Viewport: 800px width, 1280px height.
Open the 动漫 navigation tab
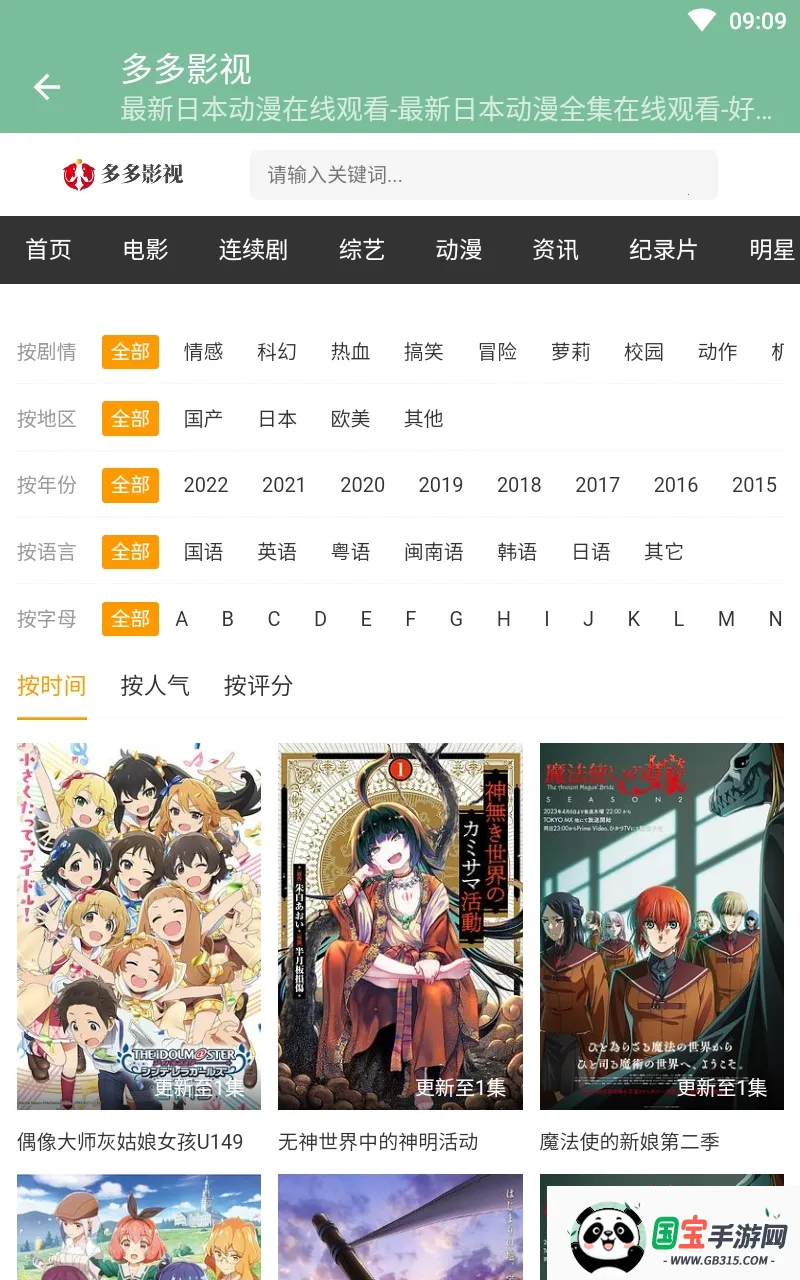[458, 250]
